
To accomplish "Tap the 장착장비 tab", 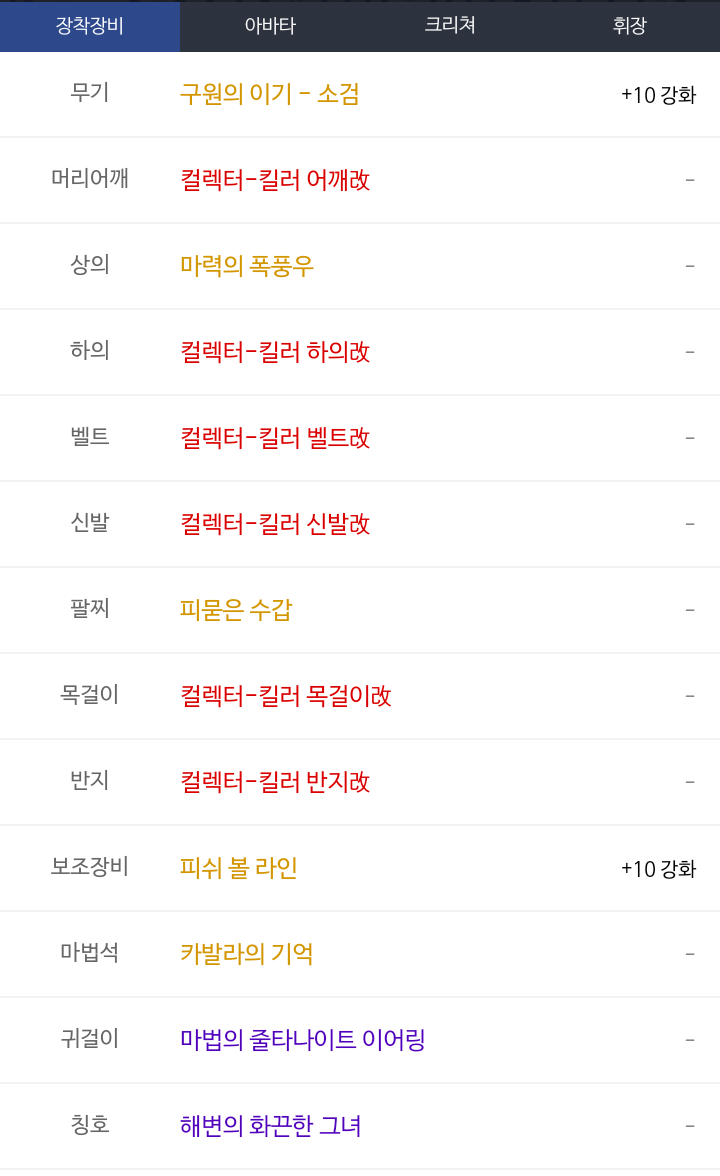I will click(90, 26).
